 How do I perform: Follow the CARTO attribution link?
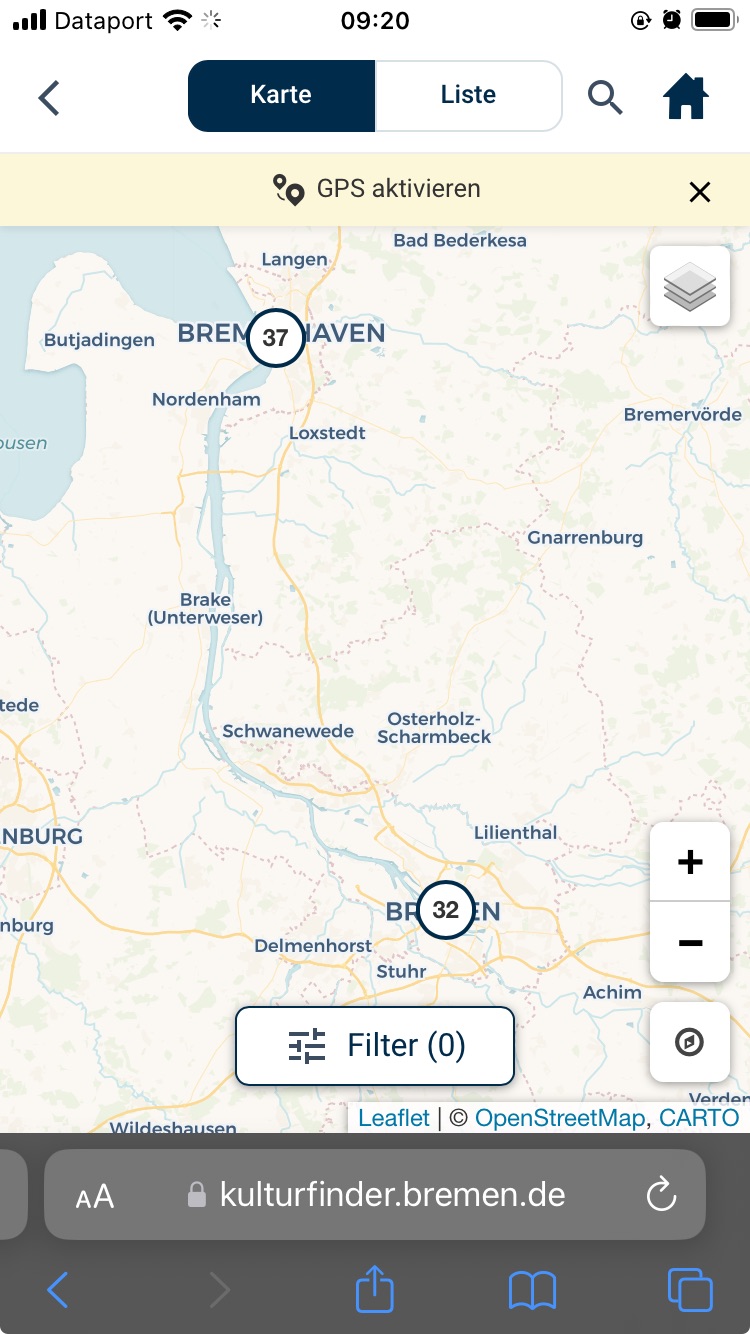tap(698, 1118)
